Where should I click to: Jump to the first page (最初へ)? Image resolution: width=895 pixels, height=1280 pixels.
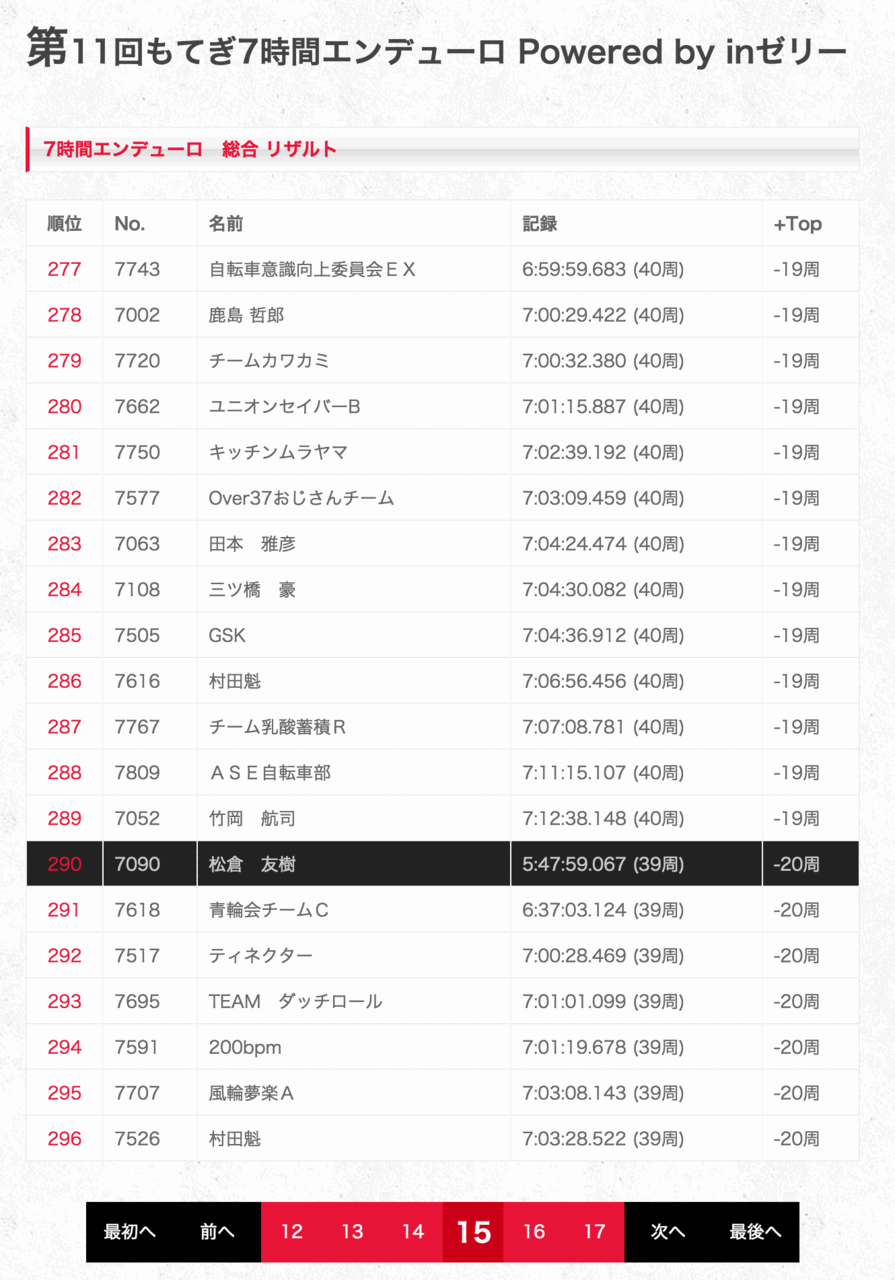[x=130, y=1232]
